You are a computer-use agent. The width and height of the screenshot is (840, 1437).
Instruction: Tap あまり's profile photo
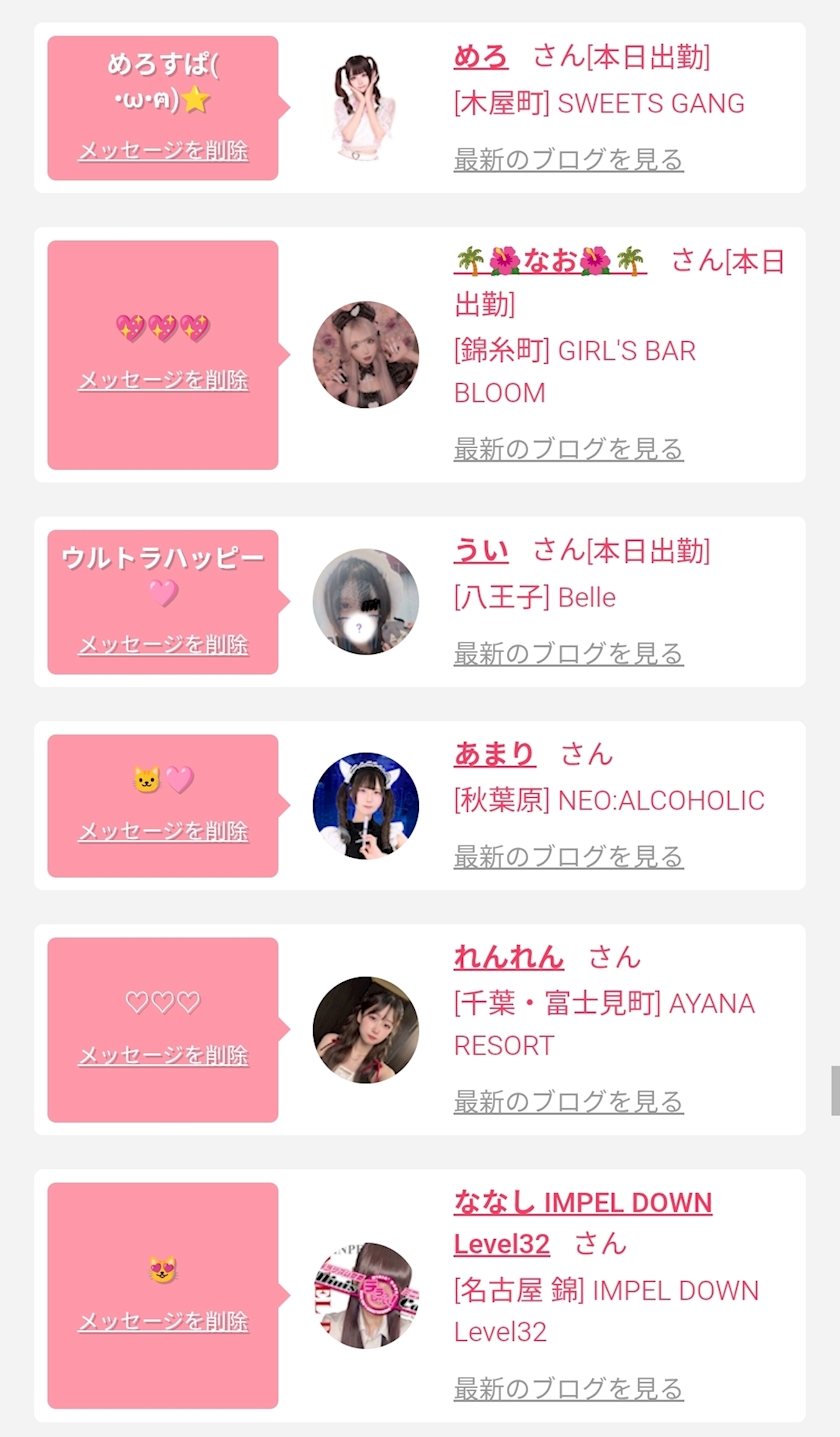(365, 806)
